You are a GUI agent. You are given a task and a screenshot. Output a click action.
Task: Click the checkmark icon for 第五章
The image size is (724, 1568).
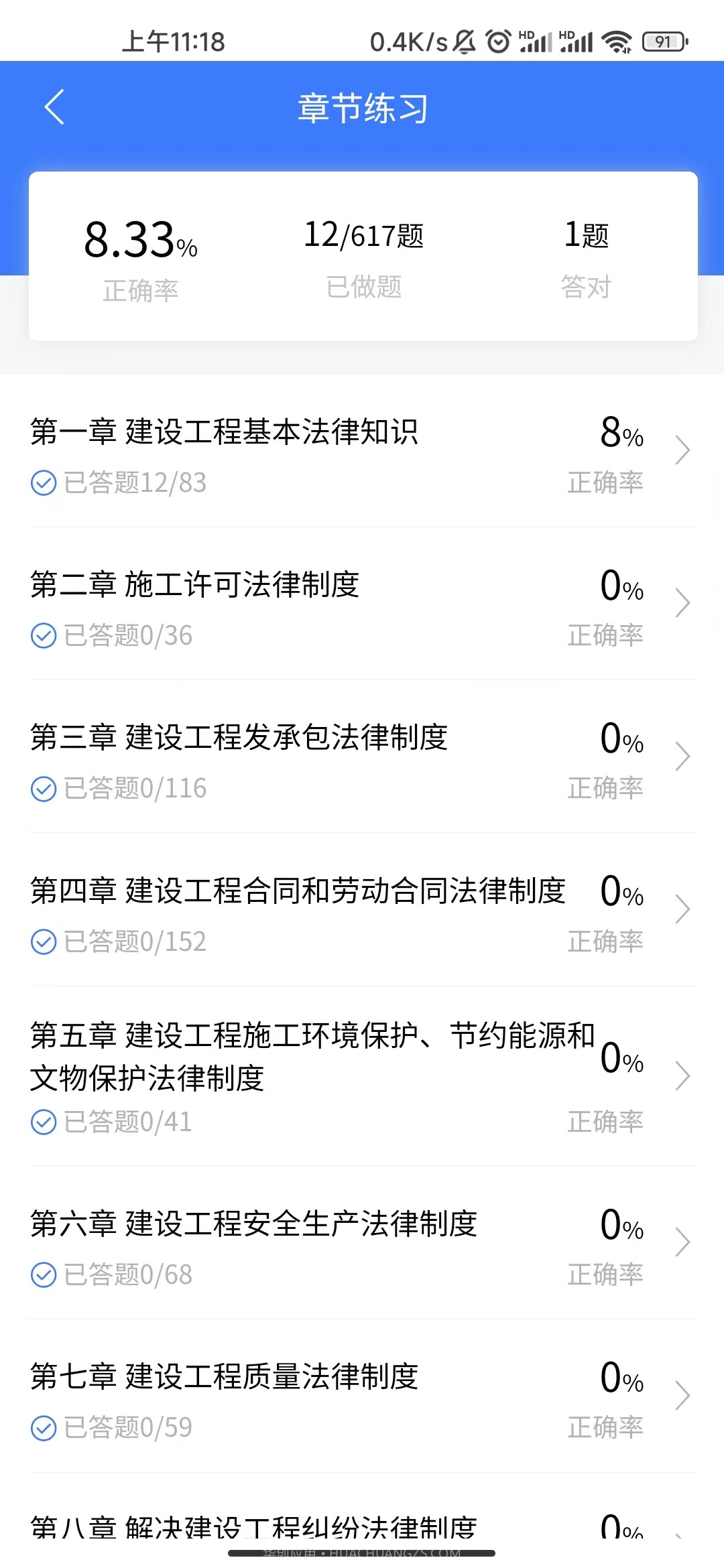(43, 1123)
